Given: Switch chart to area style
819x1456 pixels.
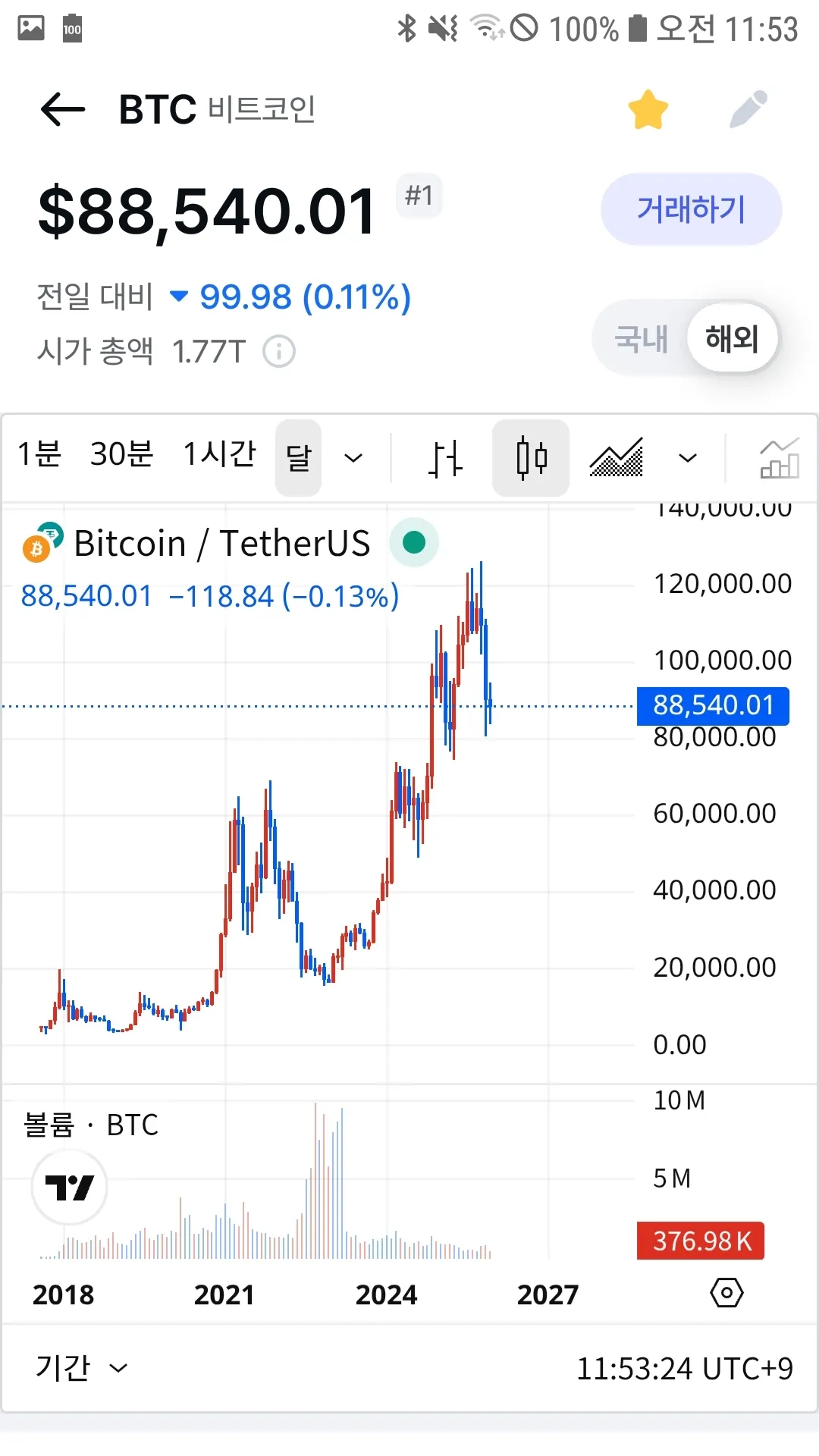Looking at the screenshot, I should pos(616,458).
